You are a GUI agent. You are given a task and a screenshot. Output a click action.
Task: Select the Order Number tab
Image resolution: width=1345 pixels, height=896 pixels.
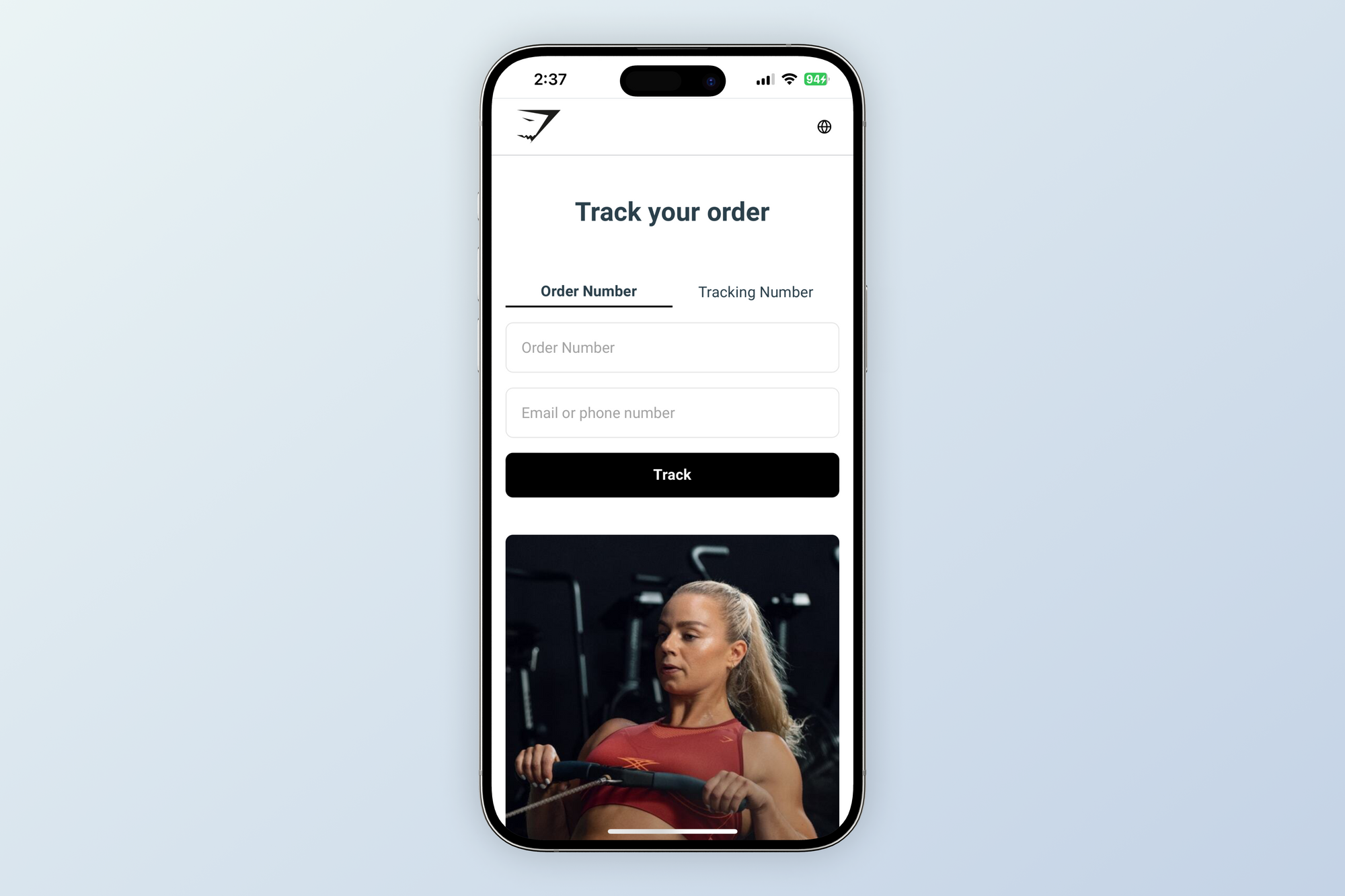pyautogui.click(x=588, y=292)
